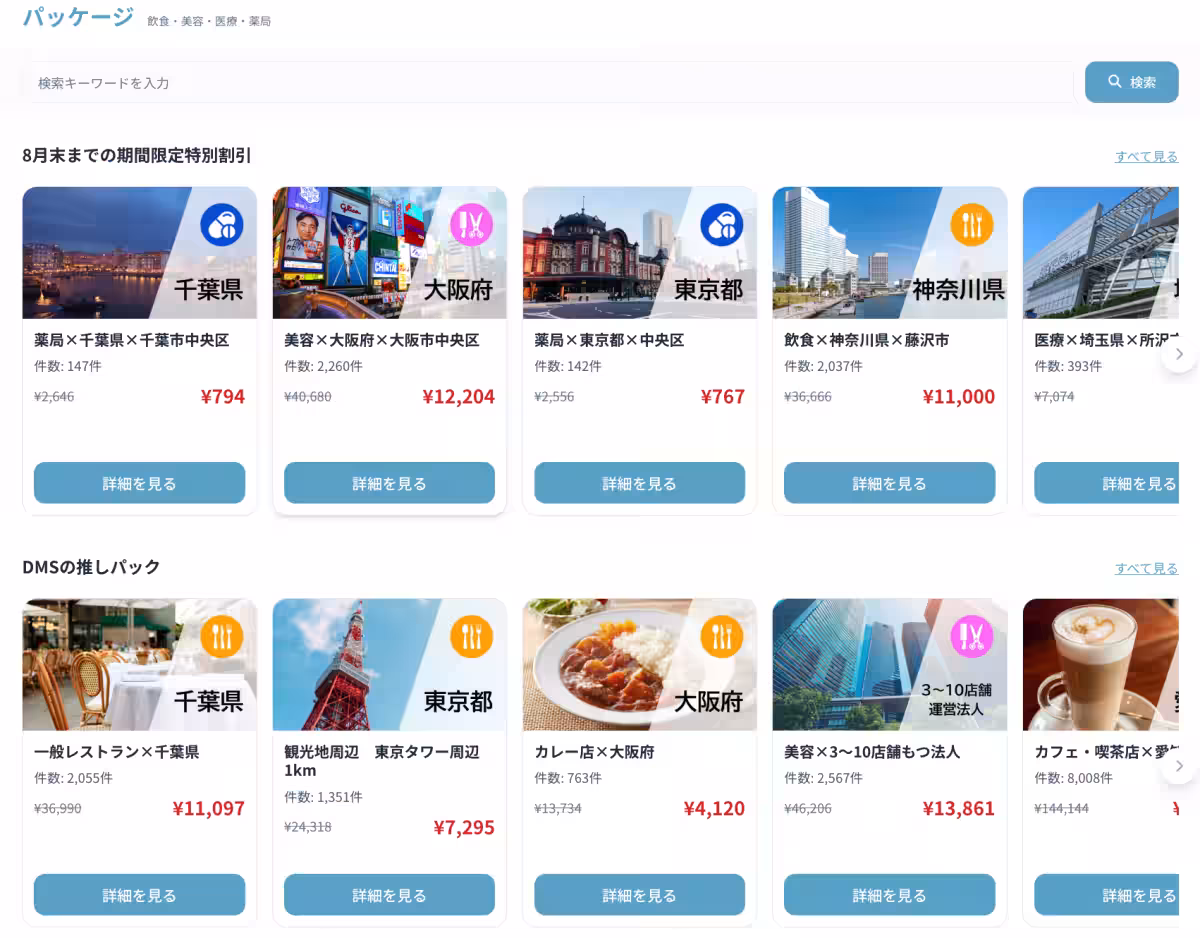
Task: Open すべて見る for 期間限定特別割引
Action: click(1146, 157)
